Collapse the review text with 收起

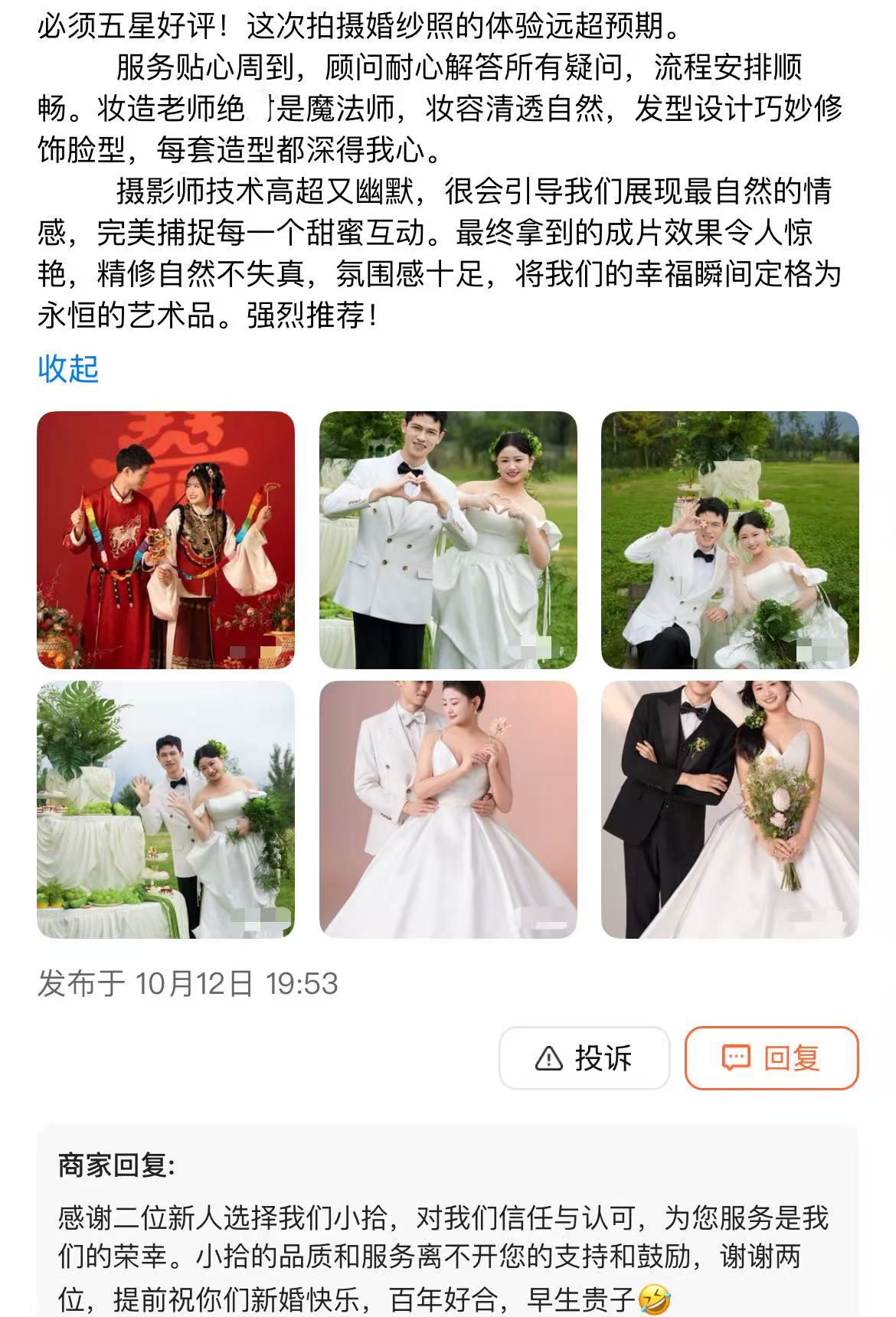[x=68, y=368]
